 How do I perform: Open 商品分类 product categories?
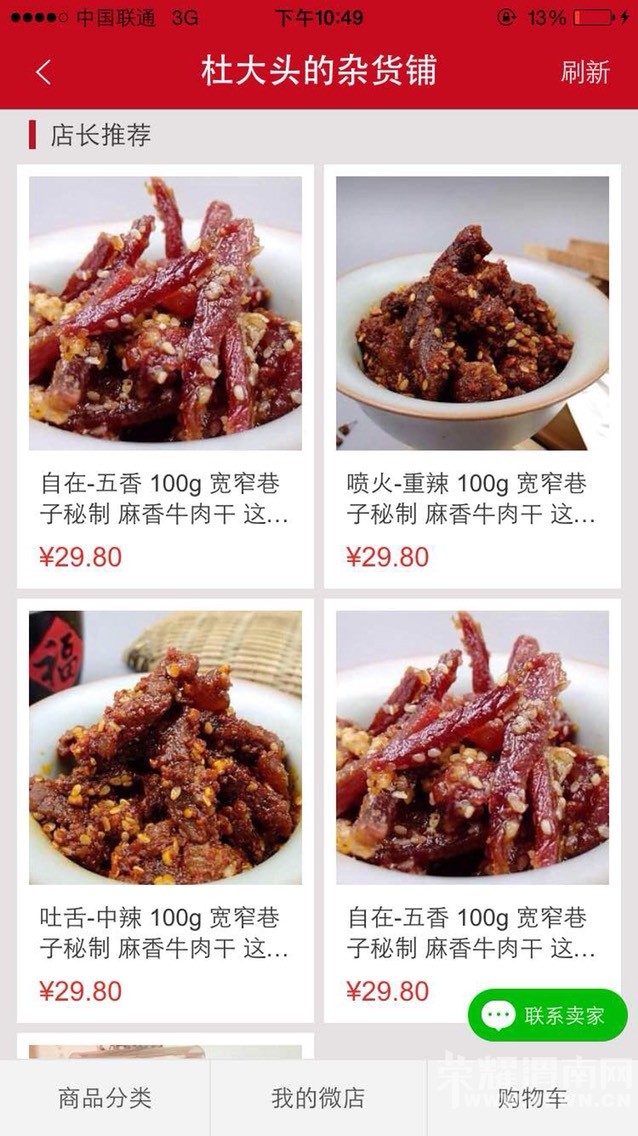point(105,1098)
